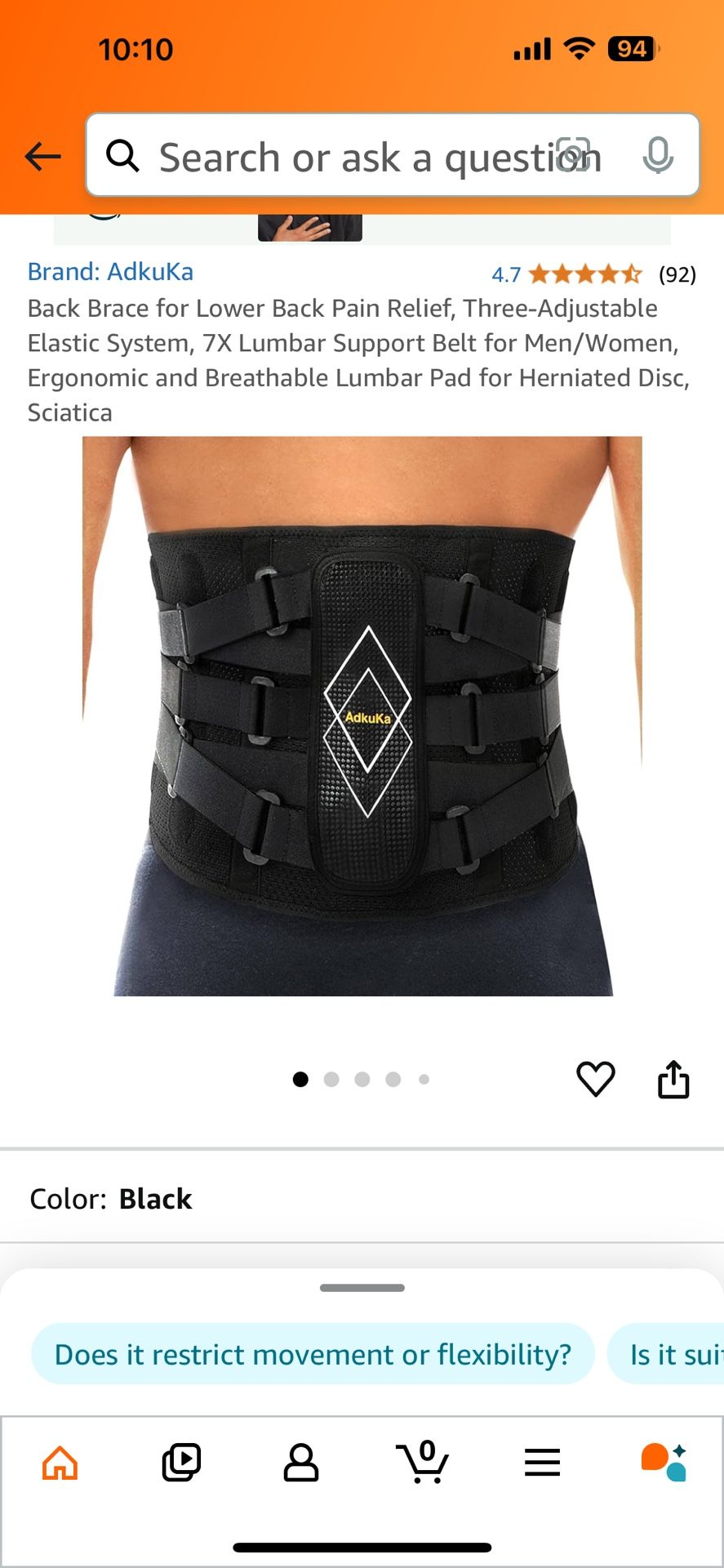Image resolution: width=724 pixels, height=1568 pixels.
Task: Open the hamburger menu tab
Action: (x=542, y=1462)
